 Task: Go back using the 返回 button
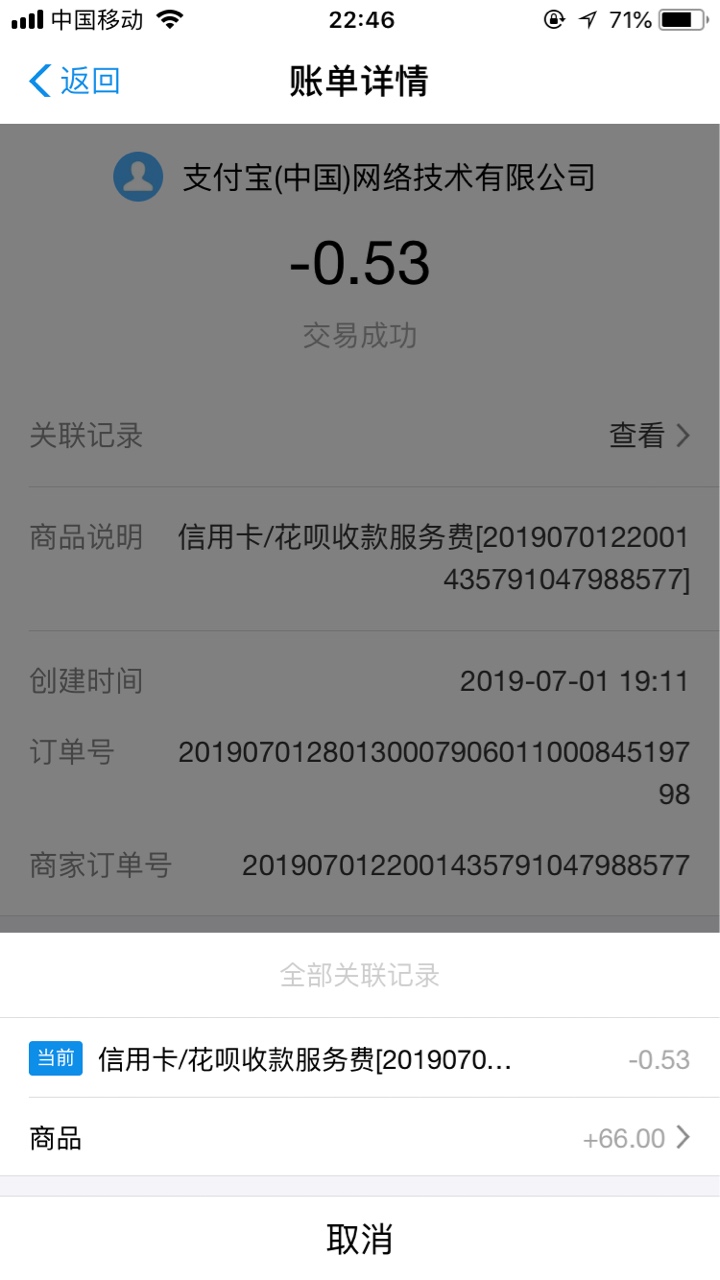pyautogui.click(x=75, y=81)
